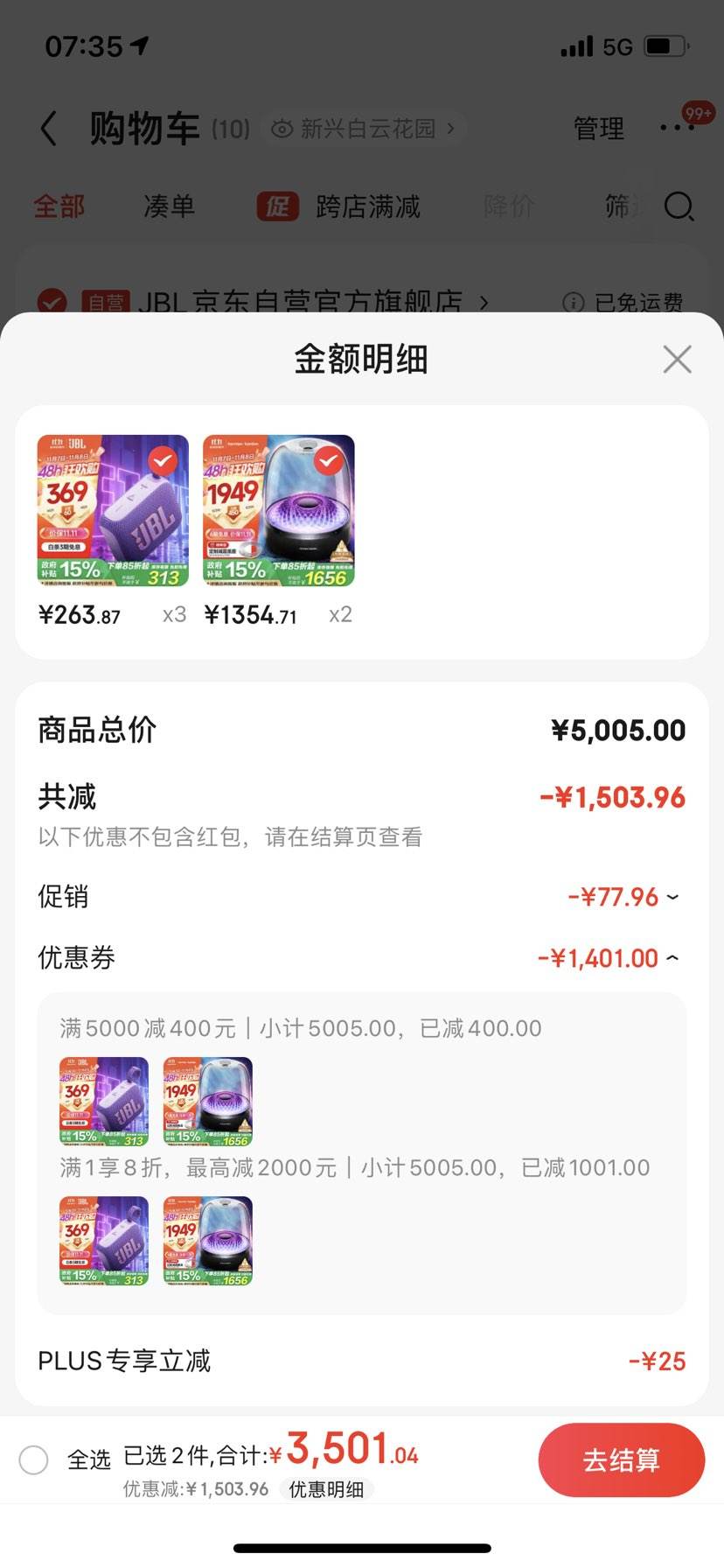The height and width of the screenshot is (1568, 724).
Task: Uncheck the ¥1354.71 Harman Kardon speaker item
Action: pos(328,459)
